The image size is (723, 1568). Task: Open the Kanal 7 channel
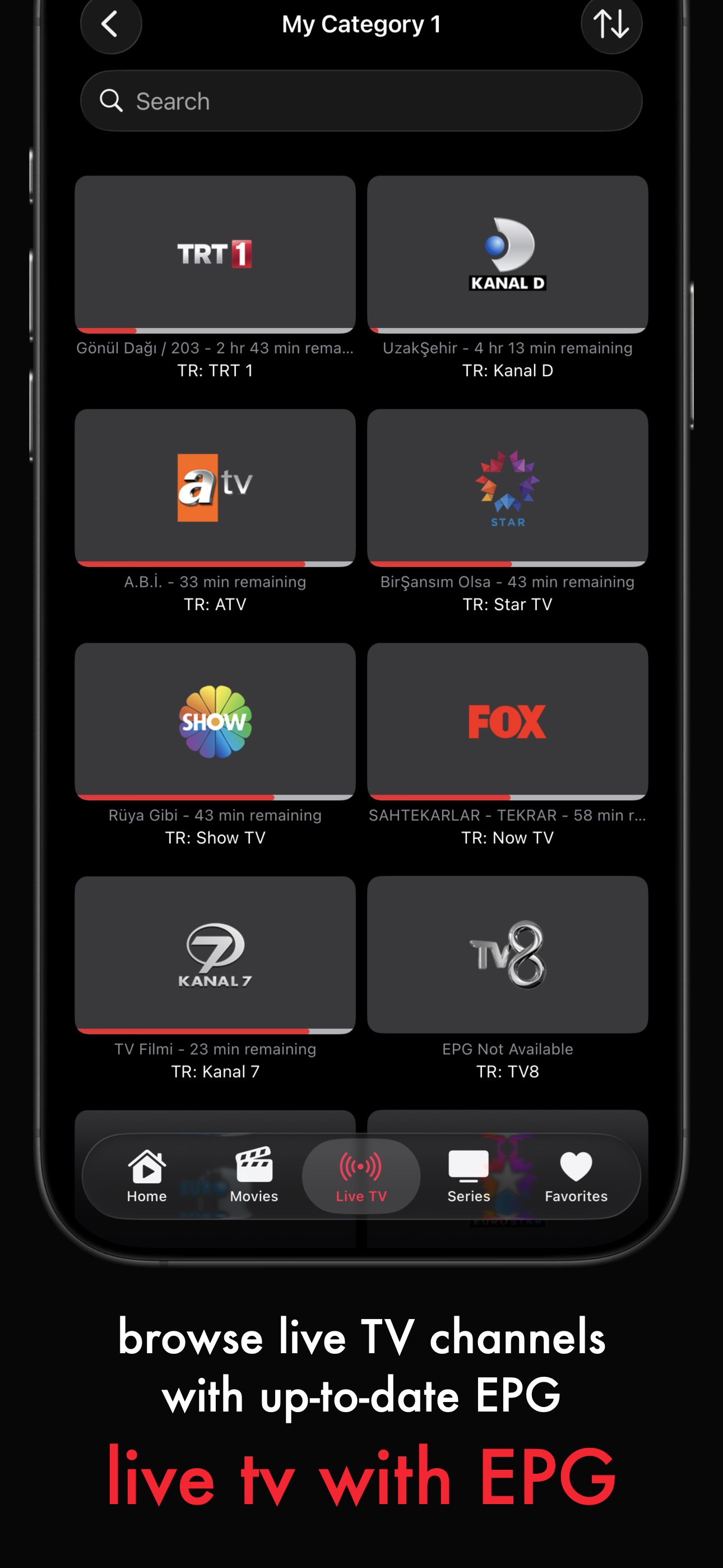tap(215, 953)
